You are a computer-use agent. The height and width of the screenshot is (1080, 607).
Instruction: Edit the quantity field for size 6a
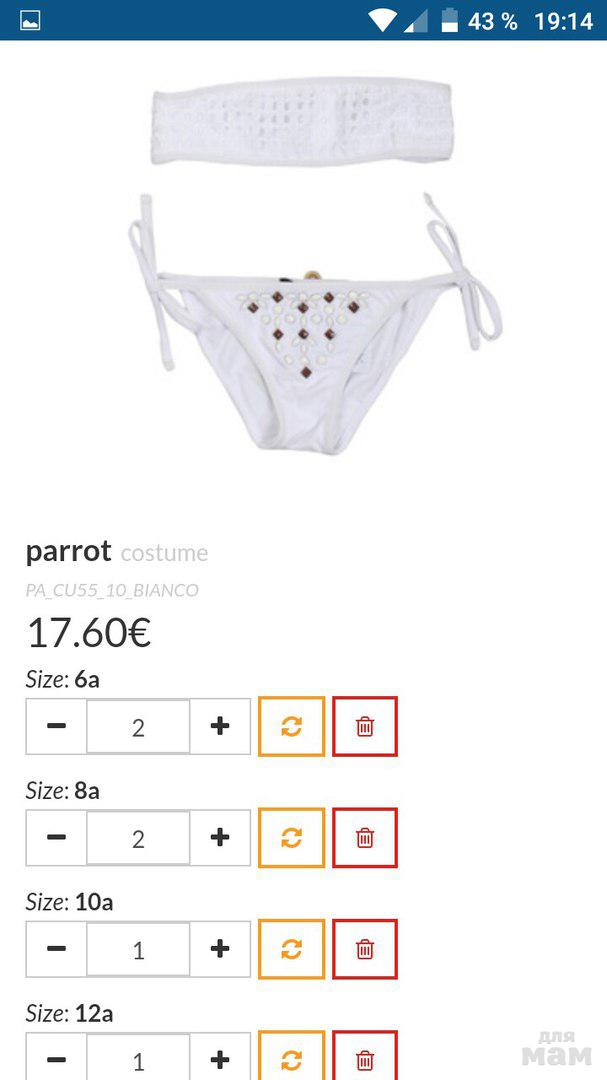coord(138,727)
